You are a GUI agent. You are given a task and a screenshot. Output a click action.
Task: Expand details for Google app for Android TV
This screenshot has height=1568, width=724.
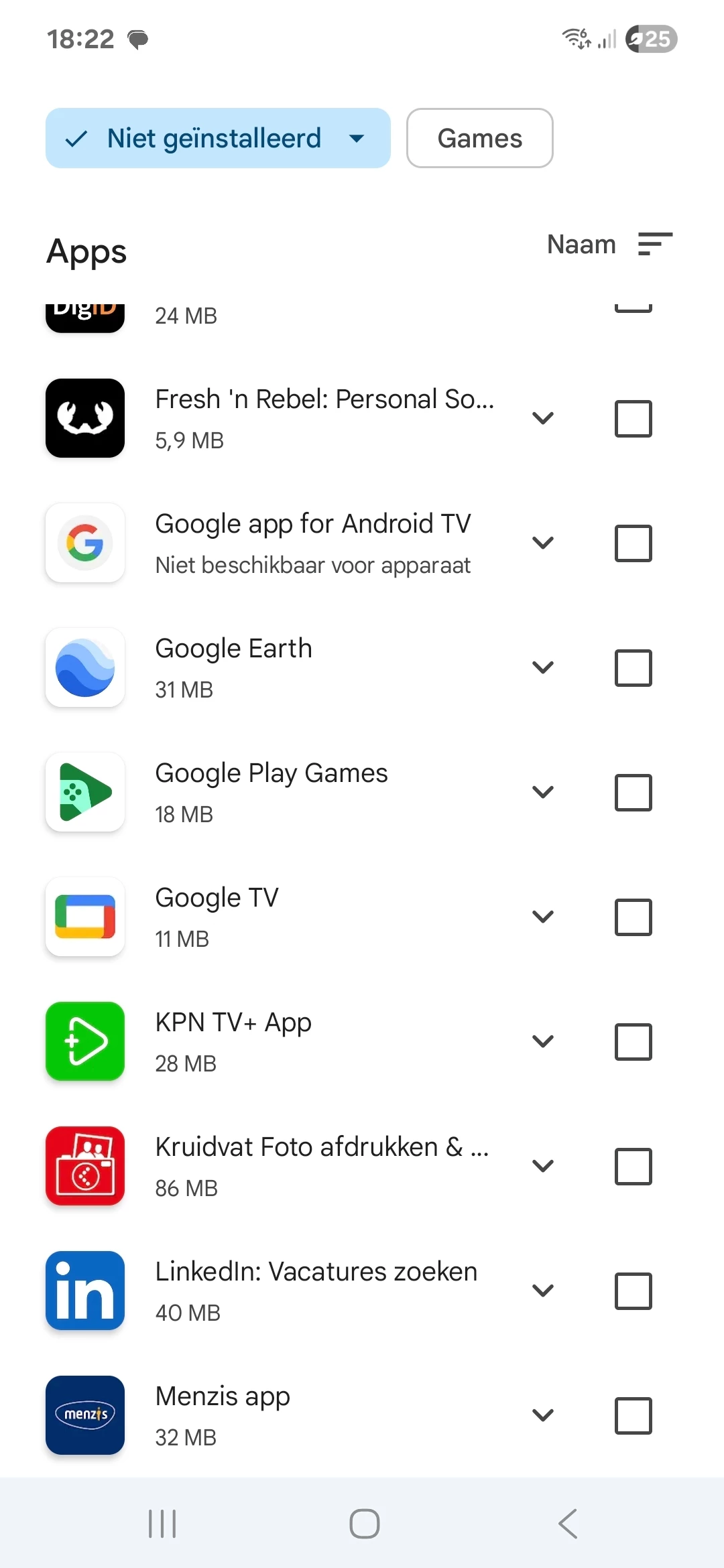coord(542,543)
